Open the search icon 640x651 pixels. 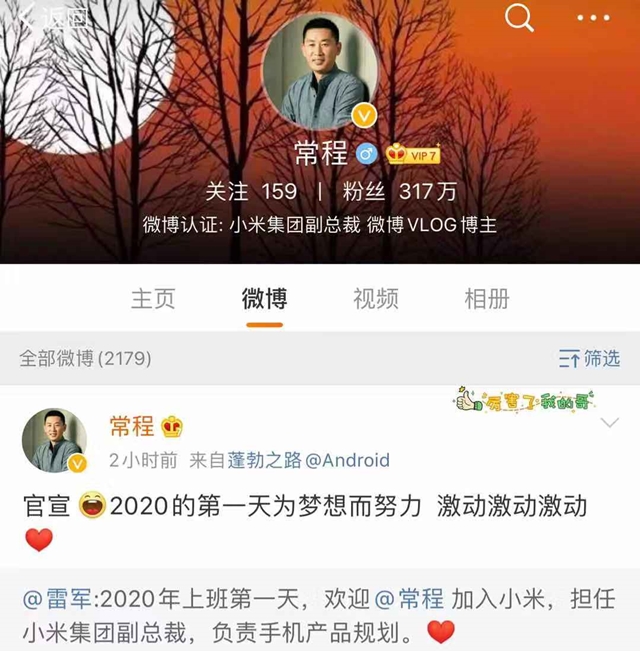coord(519,17)
